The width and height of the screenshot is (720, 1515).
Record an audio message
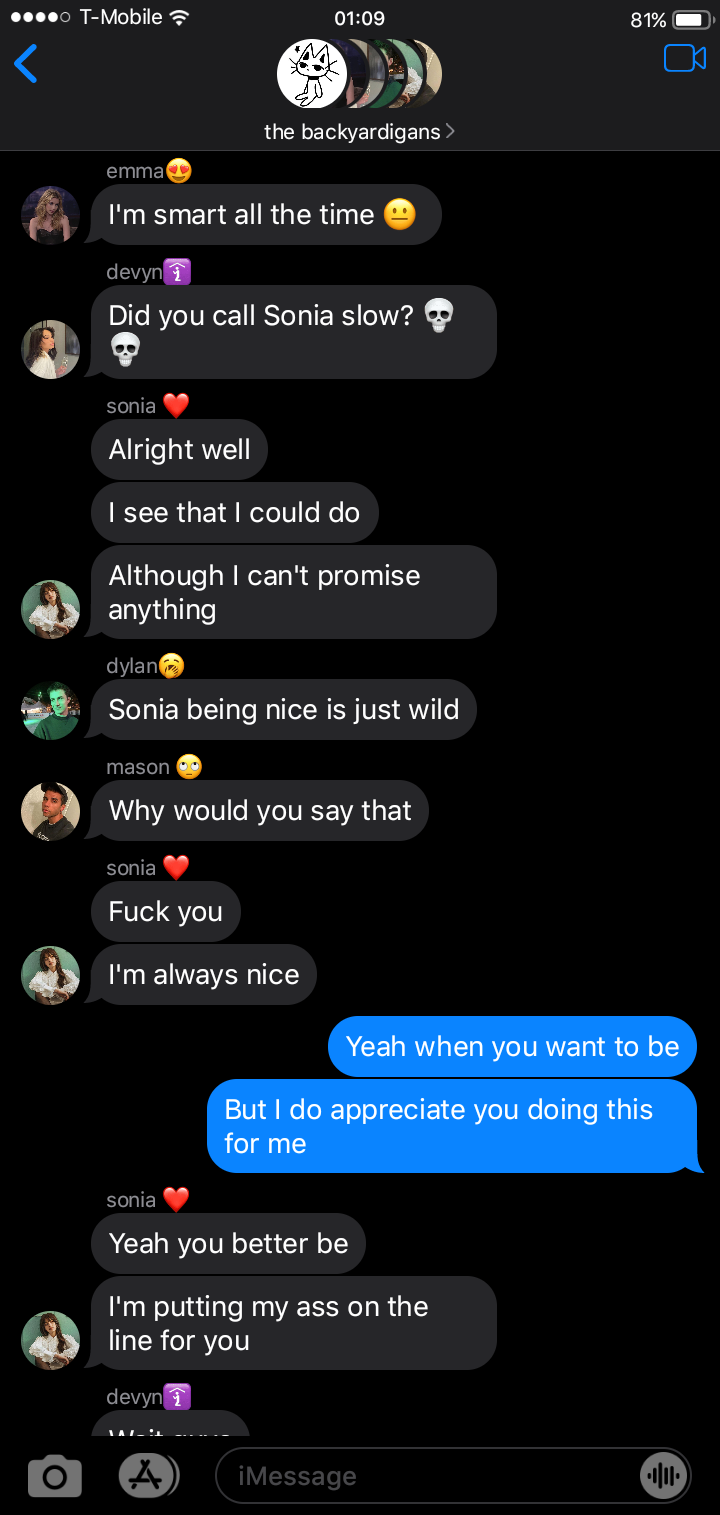click(663, 1476)
